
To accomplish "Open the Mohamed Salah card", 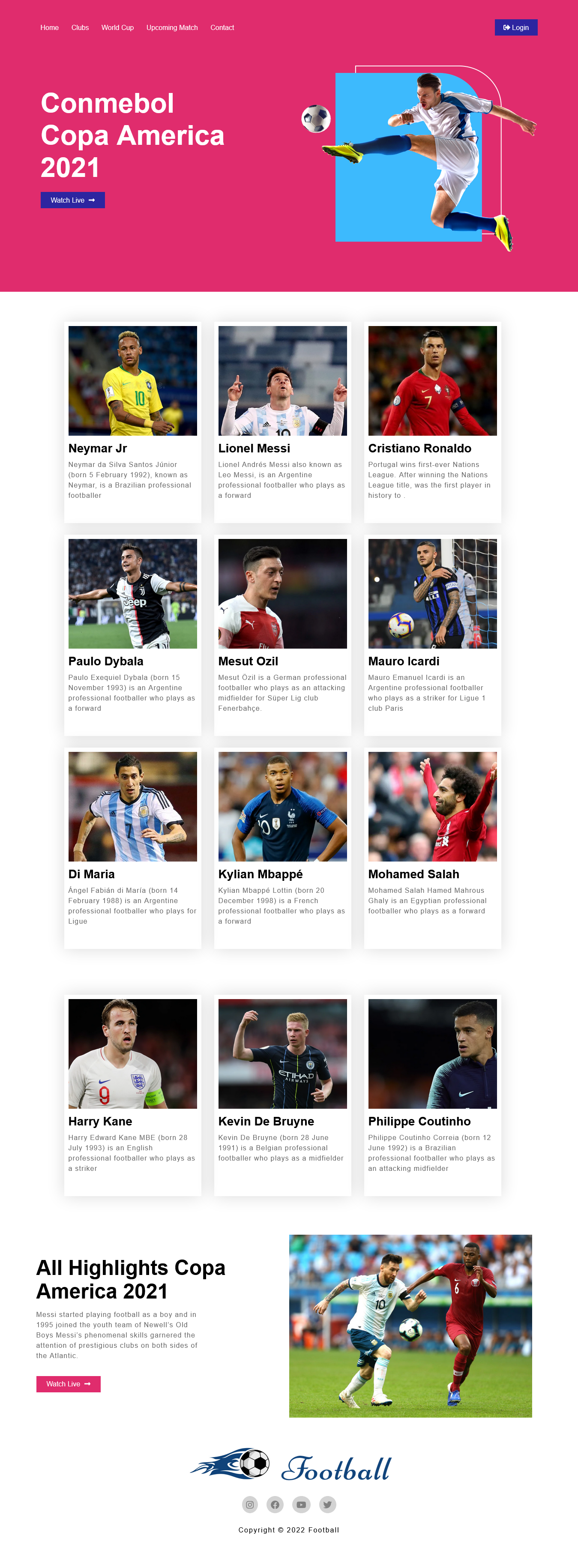I will pyautogui.click(x=432, y=847).
